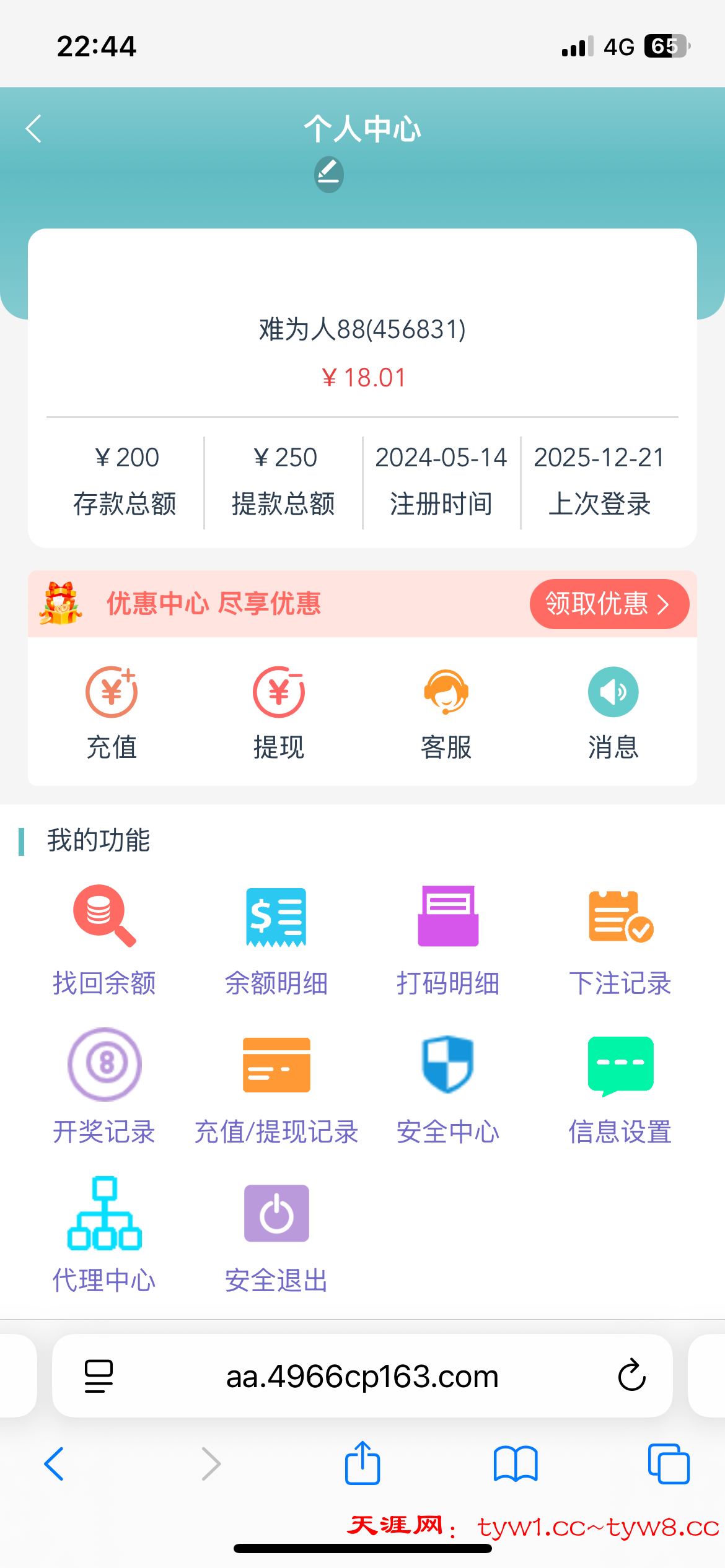Open 信息设置
Viewport: 725px width, 1568px height.
(x=620, y=1087)
